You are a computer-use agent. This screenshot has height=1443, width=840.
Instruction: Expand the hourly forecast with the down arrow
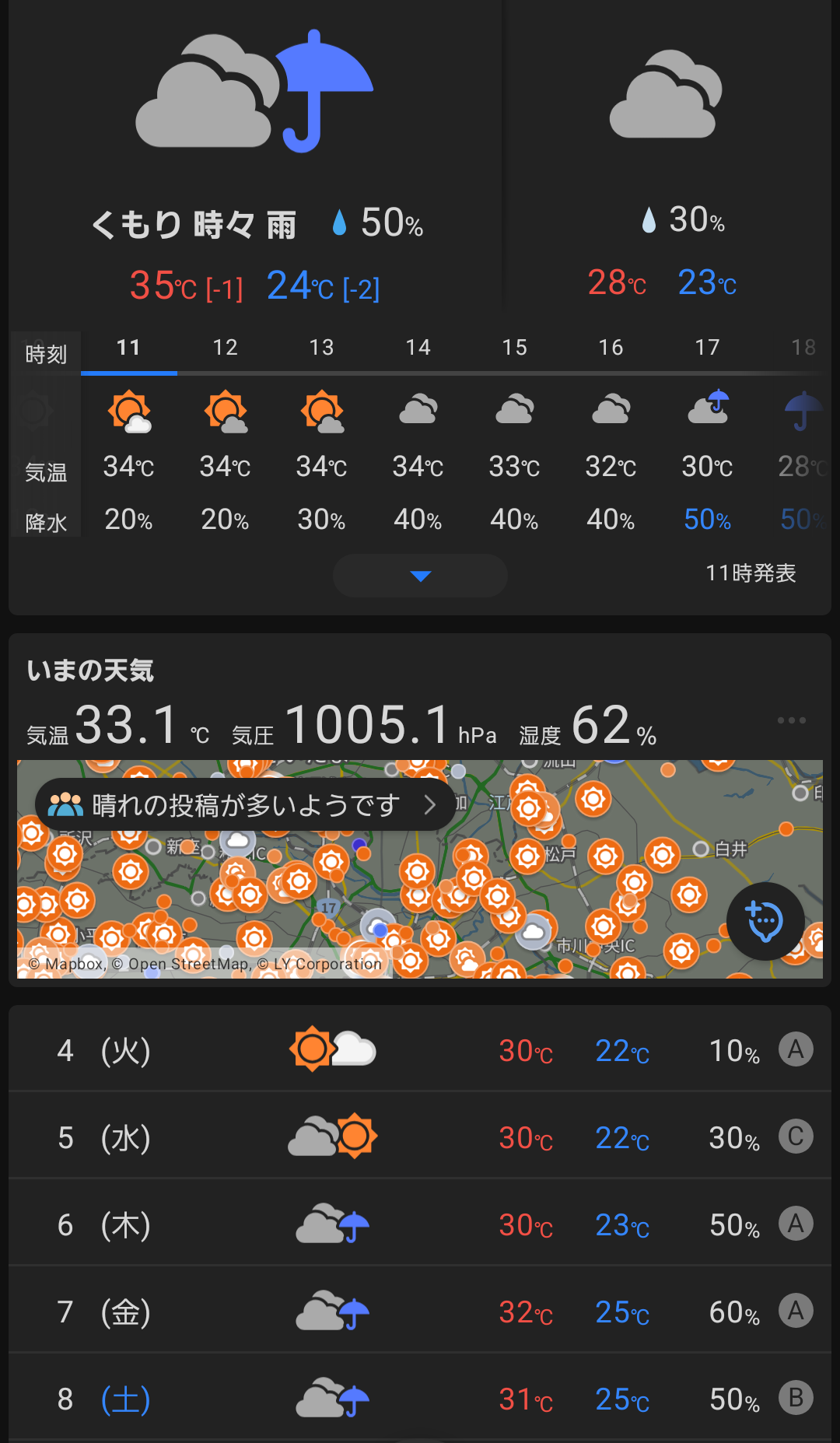tap(420, 576)
